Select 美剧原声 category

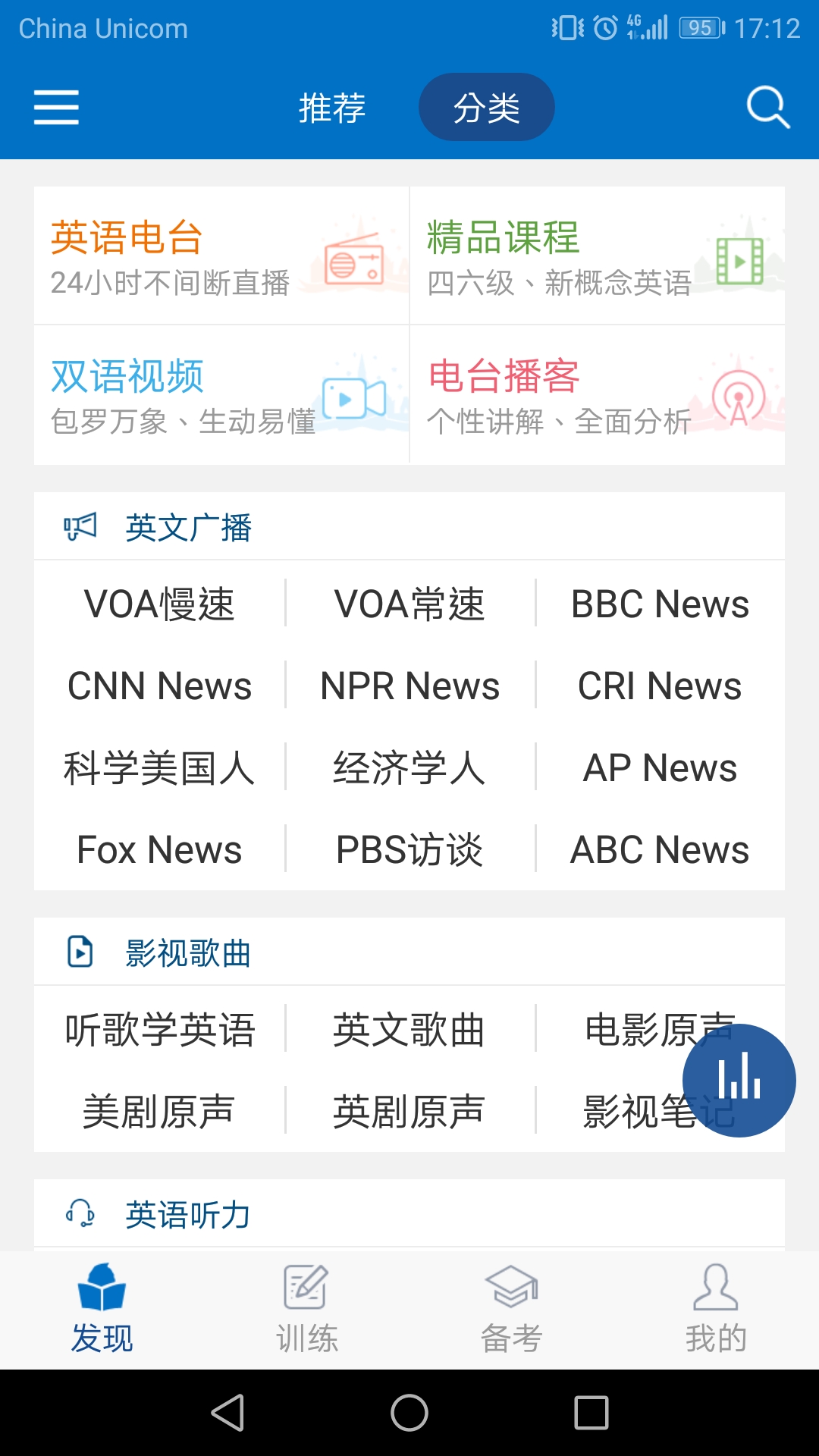(159, 1112)
